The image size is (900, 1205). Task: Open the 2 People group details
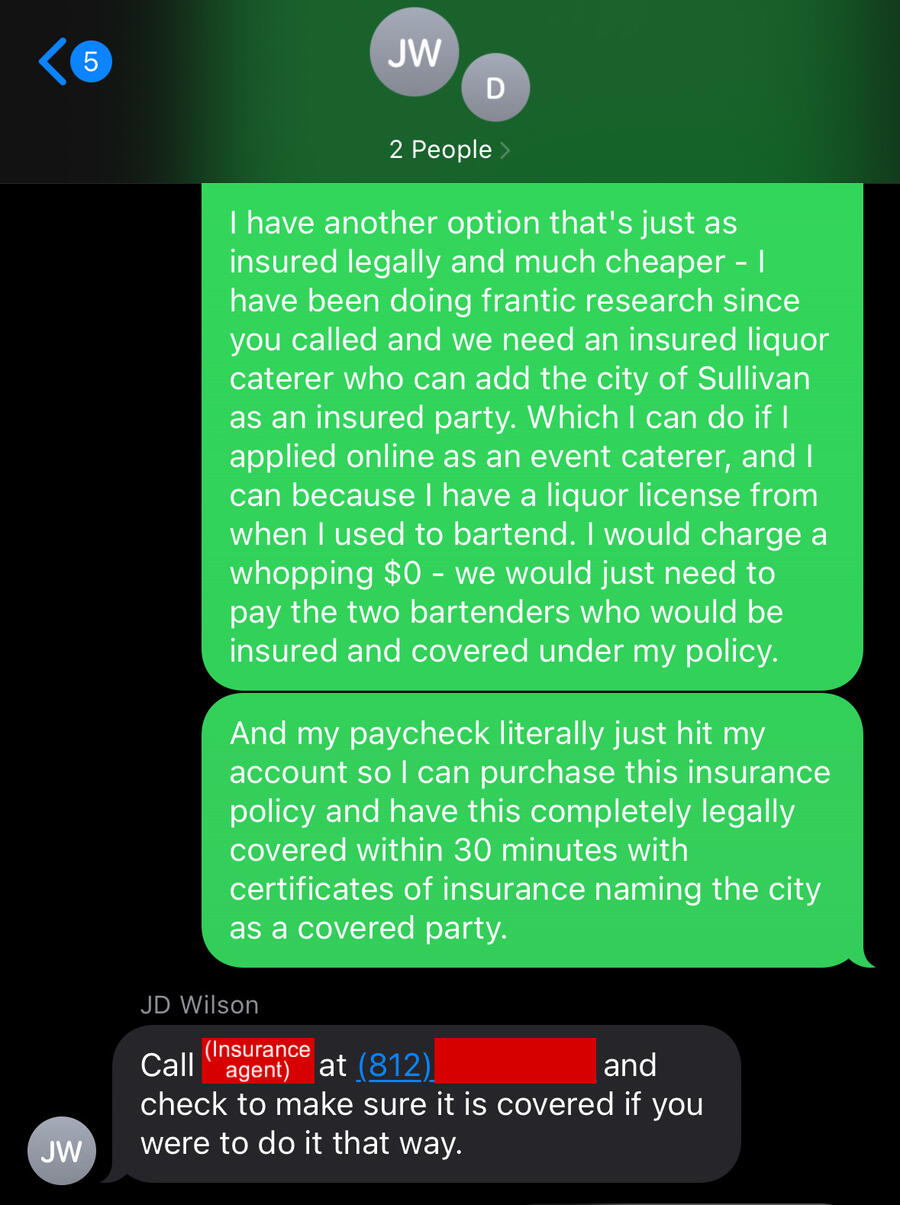[x=449, y=150]
